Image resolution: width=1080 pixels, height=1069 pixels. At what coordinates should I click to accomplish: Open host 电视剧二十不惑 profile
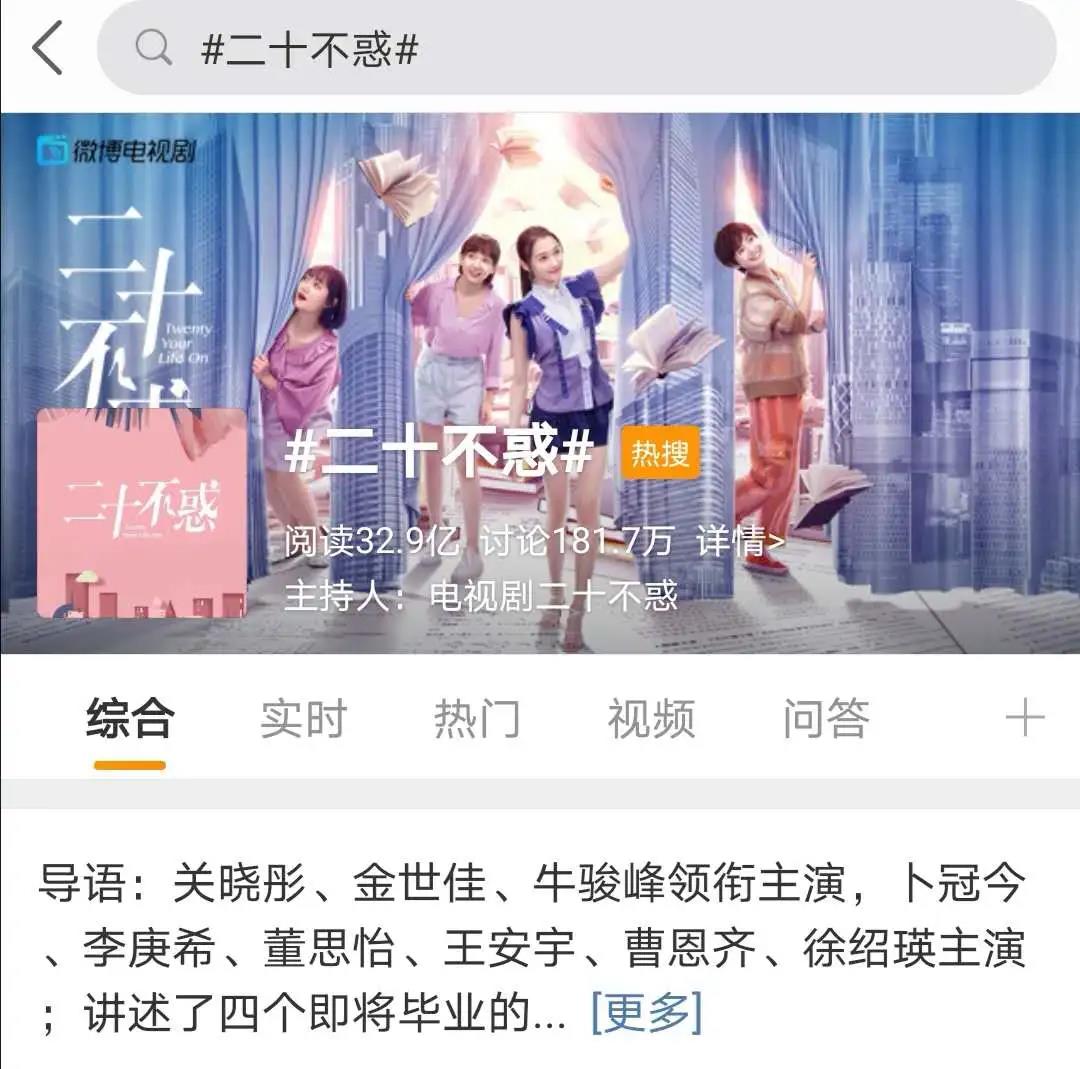coord(552,596)
